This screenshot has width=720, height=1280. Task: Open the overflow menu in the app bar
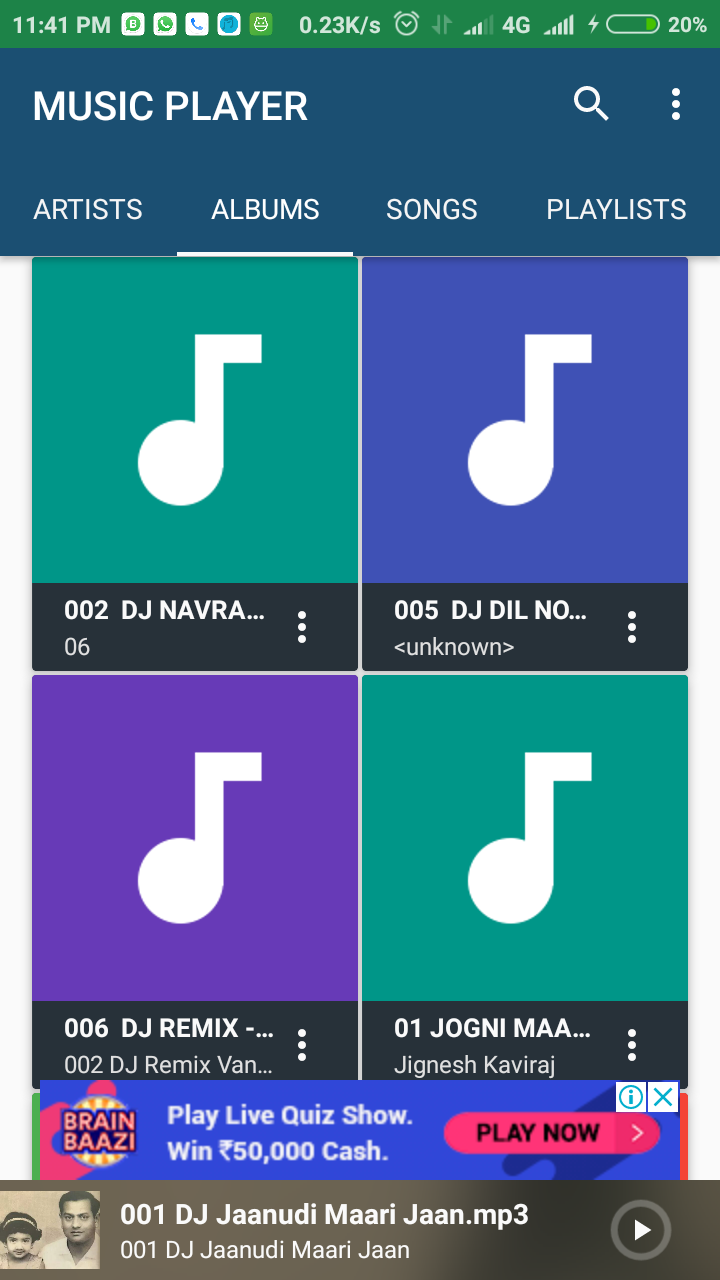(675, 103)
